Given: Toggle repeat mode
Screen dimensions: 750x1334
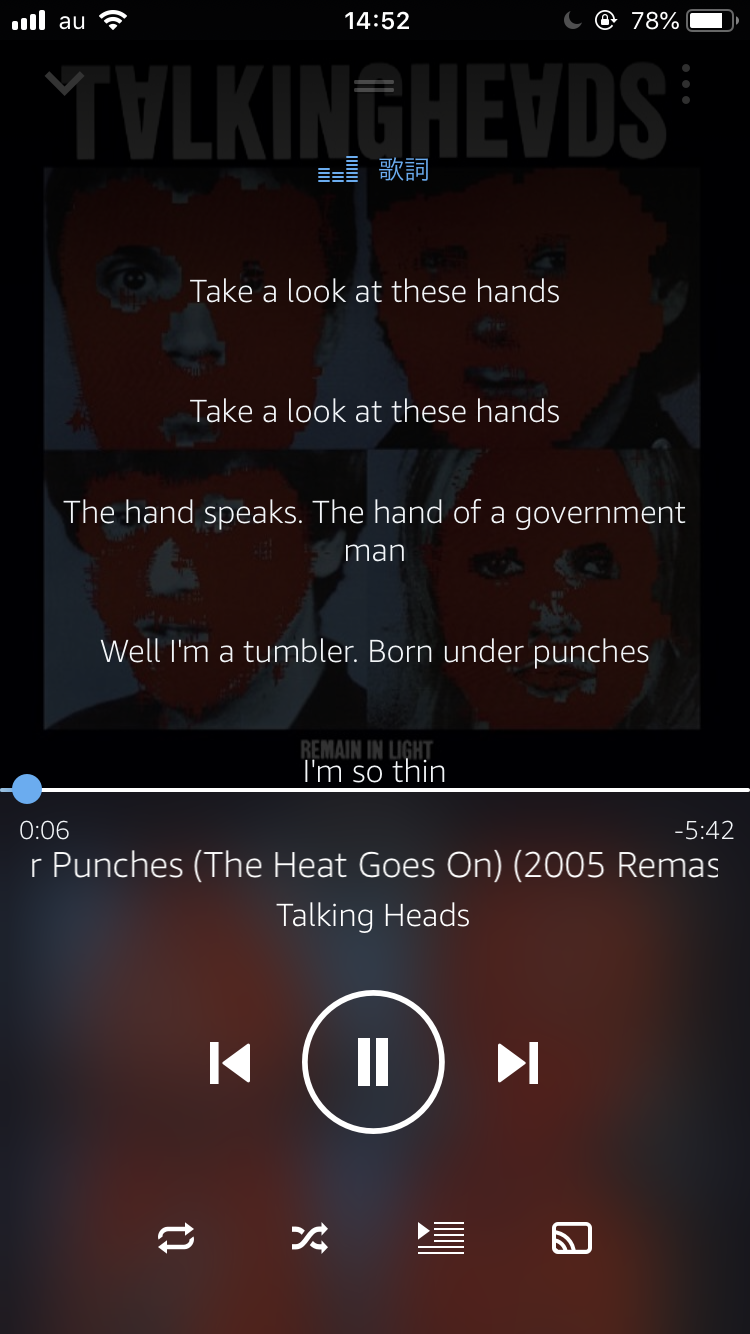Looking at the screenshot, I should (176, 1239).
